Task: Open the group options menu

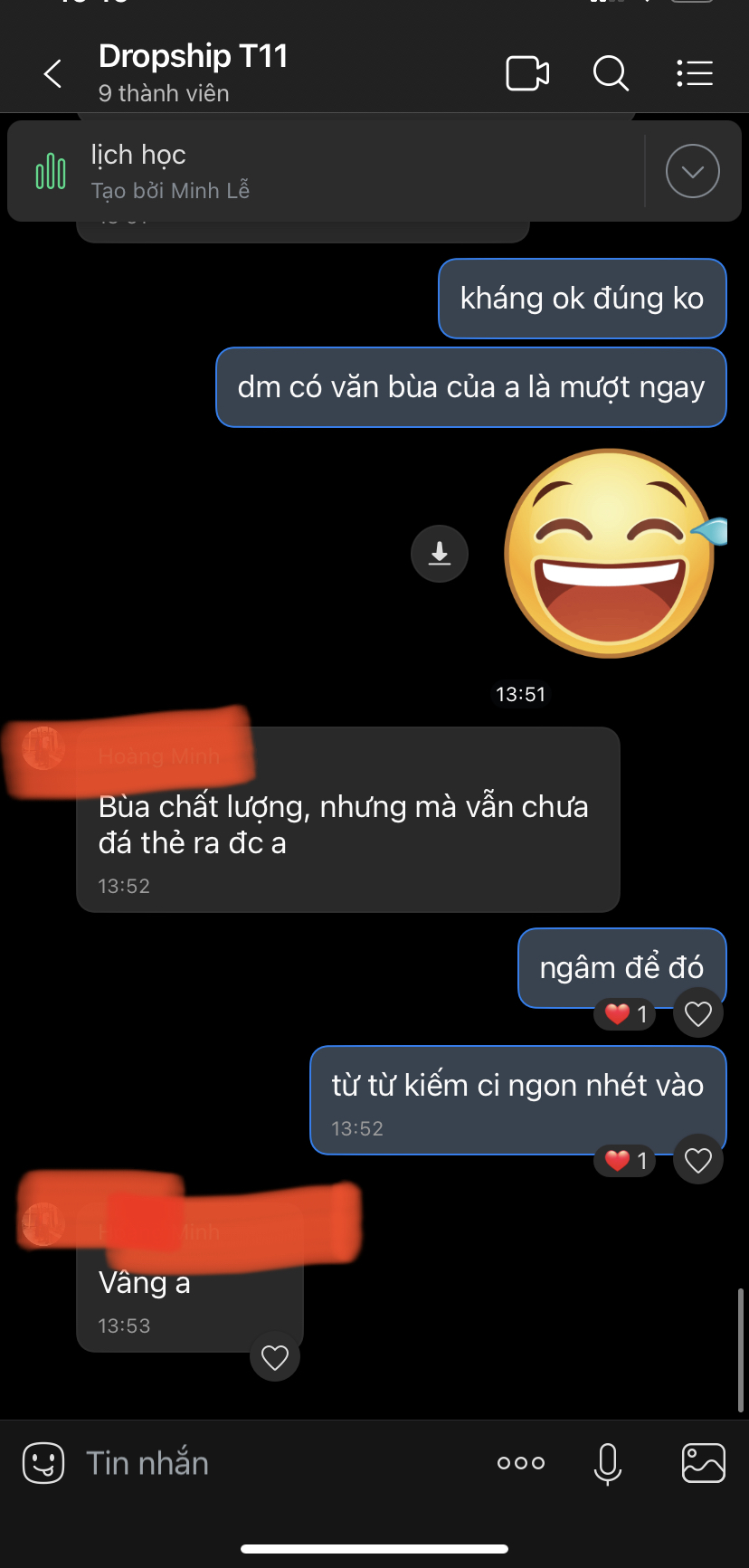Action: click(695, 73)
